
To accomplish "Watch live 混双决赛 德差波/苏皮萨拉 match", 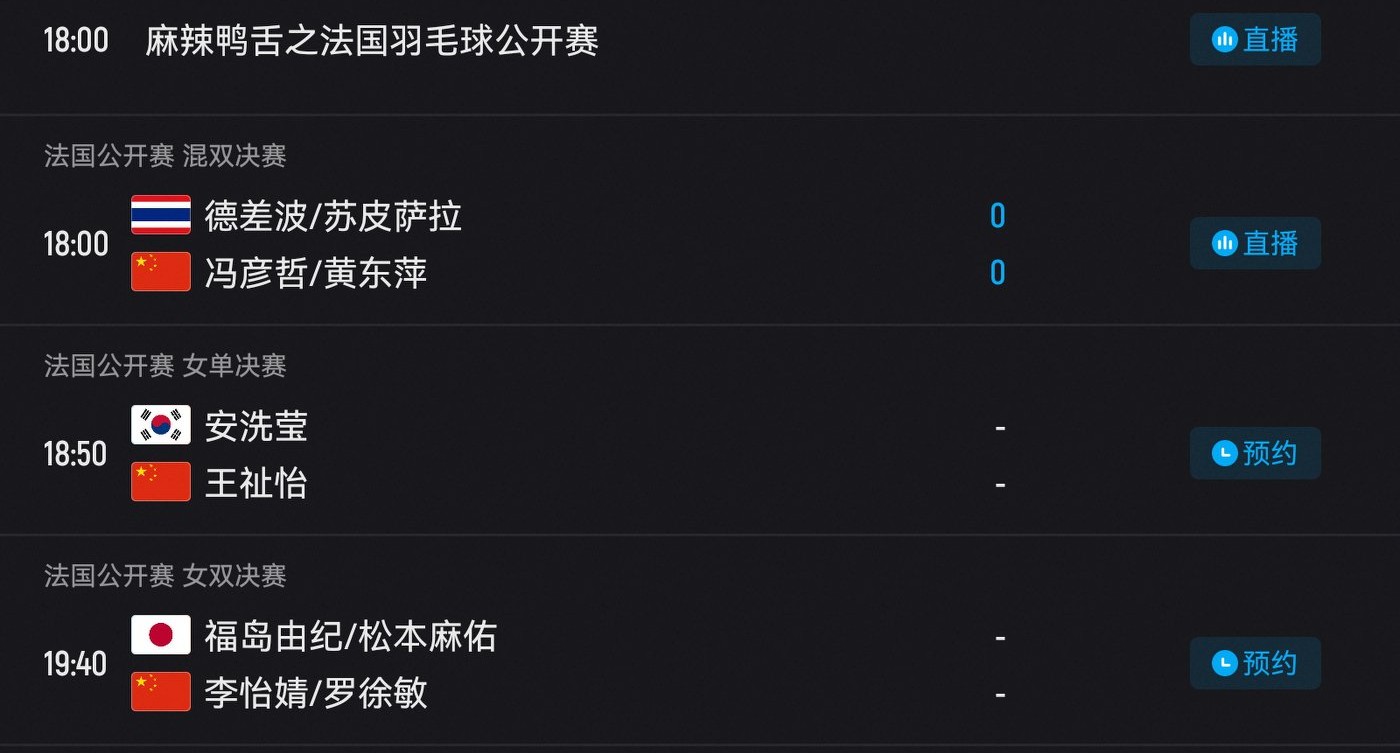I will pyautogui.click(x=1255, y=243).
